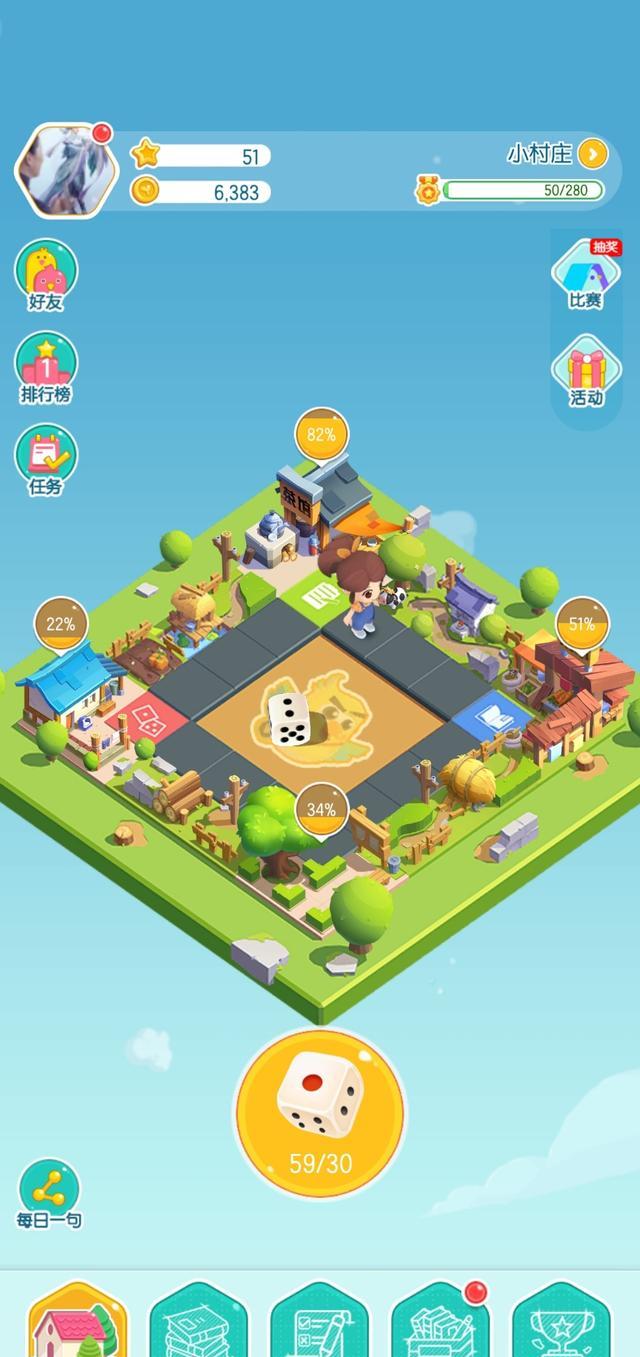This screenshot has height=1357, width=640.
Task: Open the 好友 friends panel
Action: (45, 274)
